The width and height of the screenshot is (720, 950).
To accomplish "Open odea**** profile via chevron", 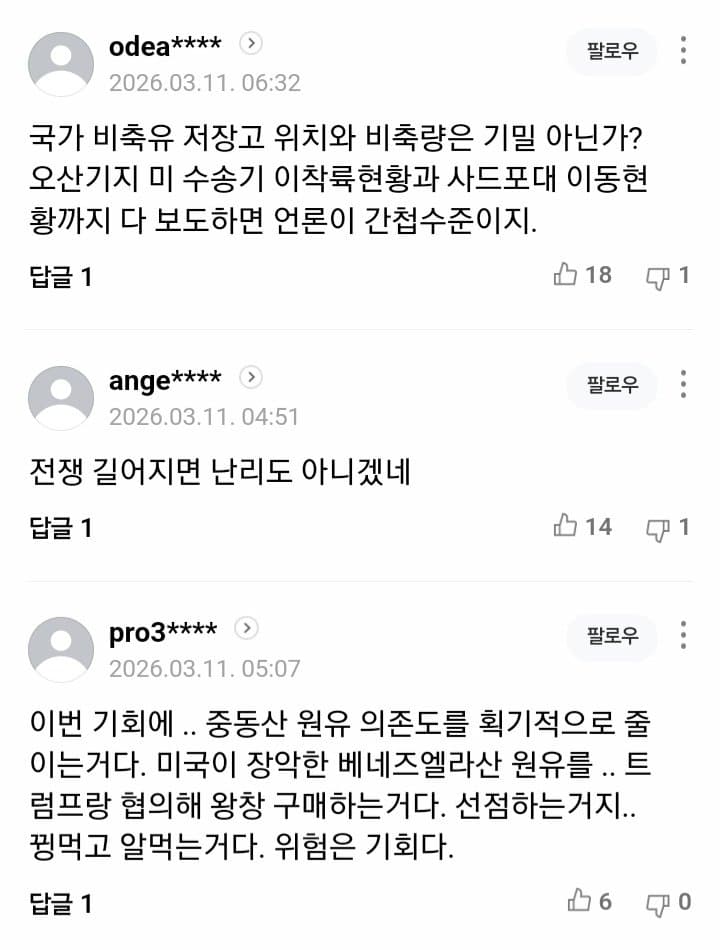I will click(x=253, y=43).
